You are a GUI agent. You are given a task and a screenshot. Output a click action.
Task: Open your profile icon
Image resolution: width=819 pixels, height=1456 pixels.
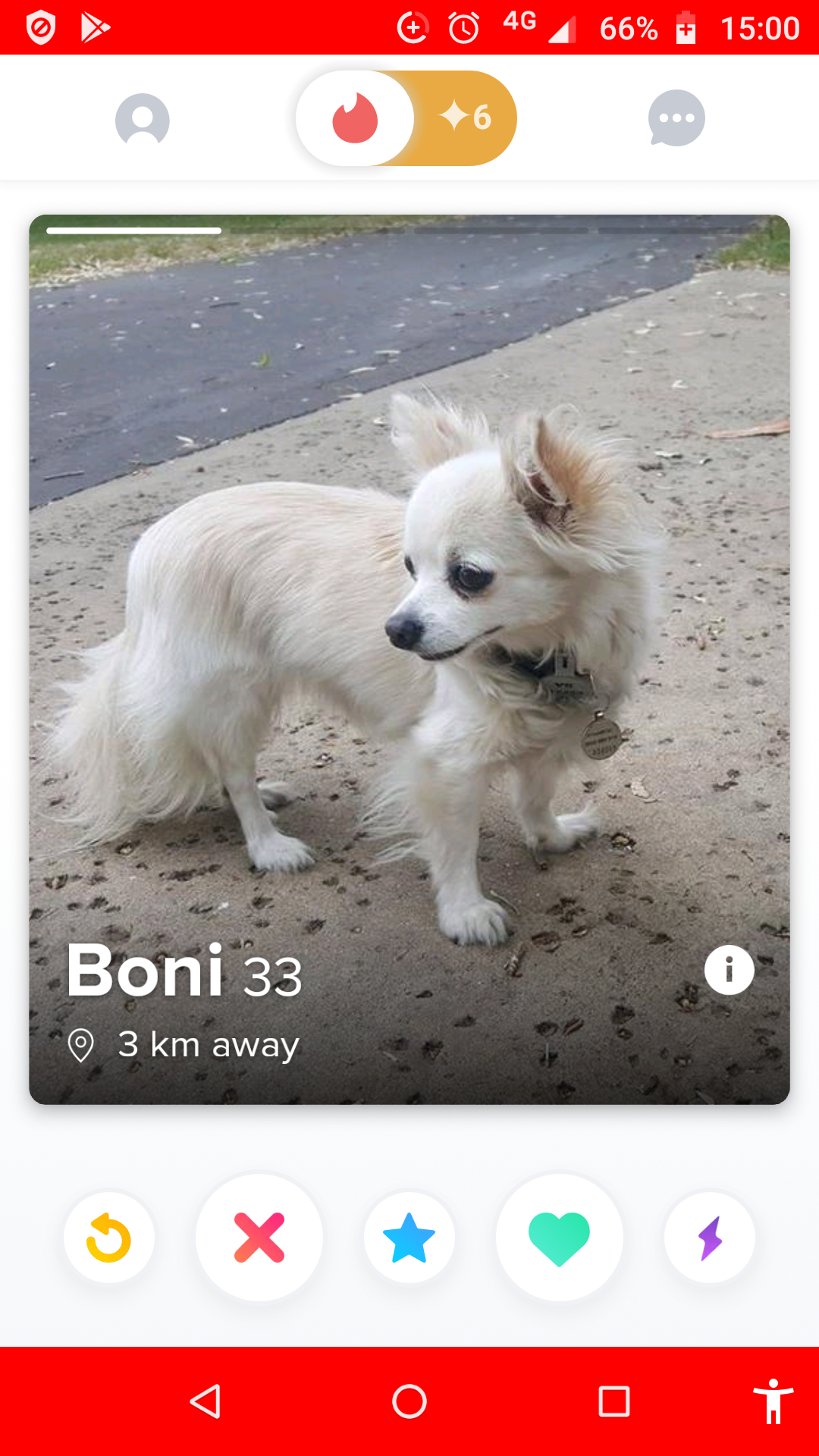(142, 119)
